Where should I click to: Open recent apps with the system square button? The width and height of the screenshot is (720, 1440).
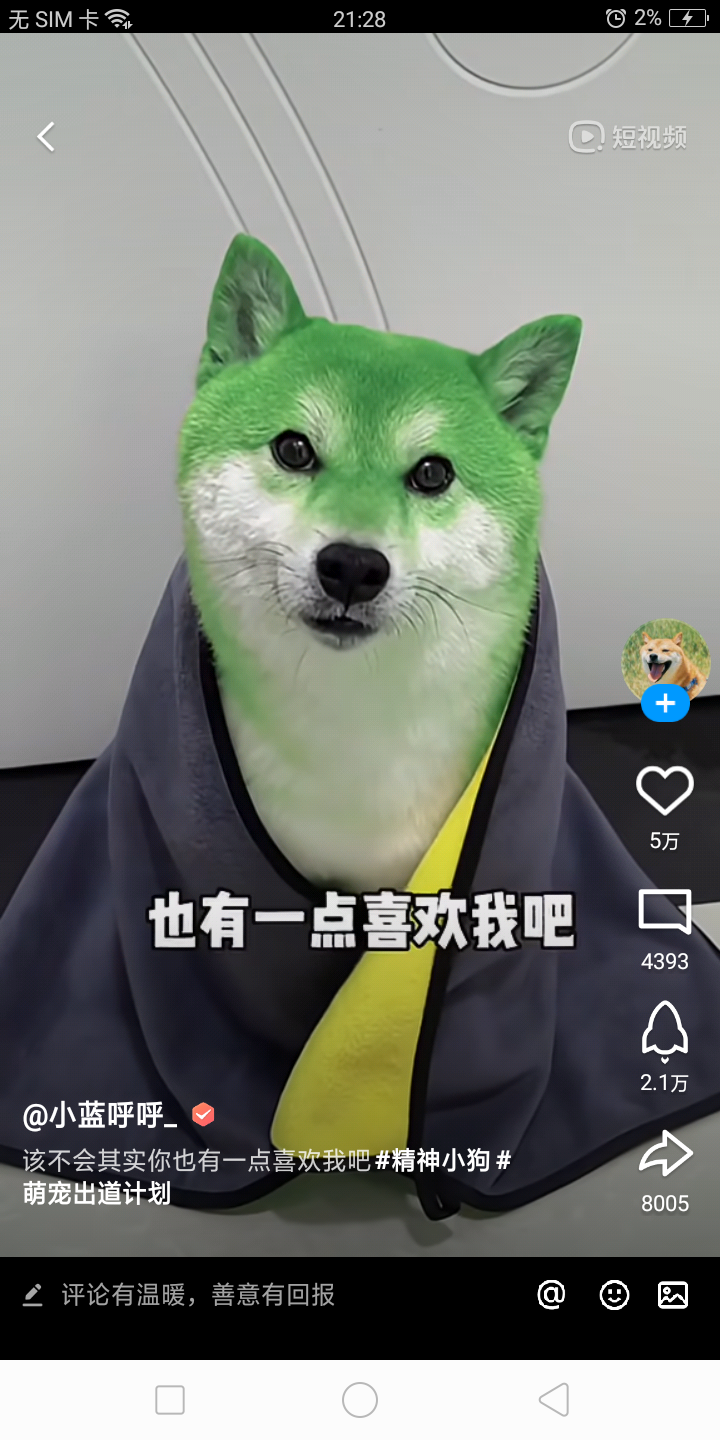pos(170,1400)
